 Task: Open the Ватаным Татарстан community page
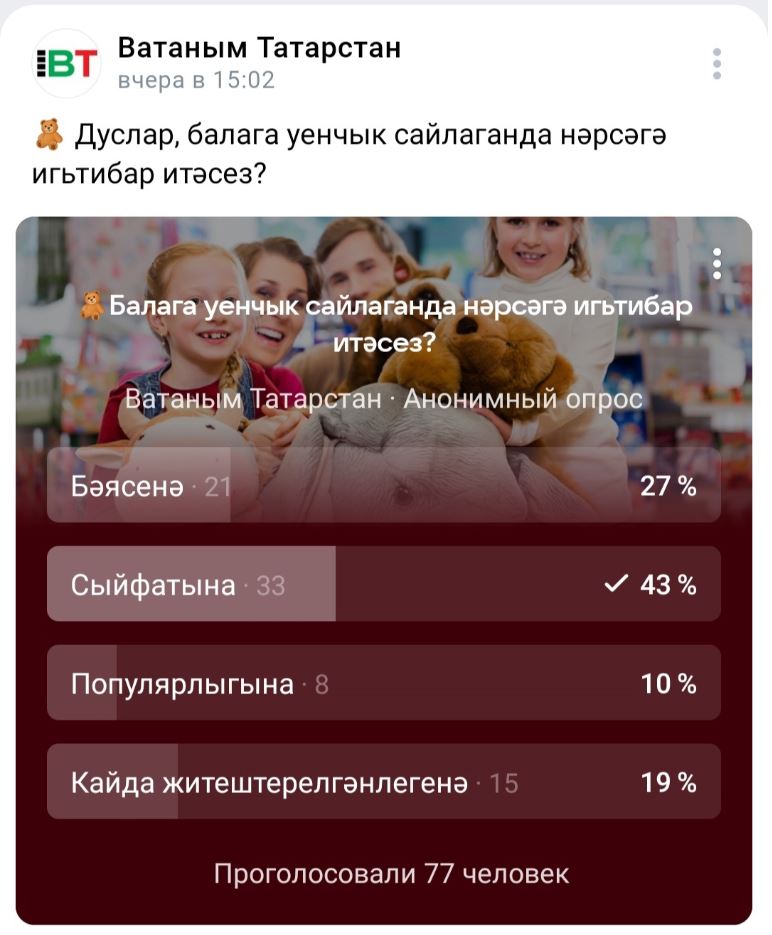pos(259,48)
